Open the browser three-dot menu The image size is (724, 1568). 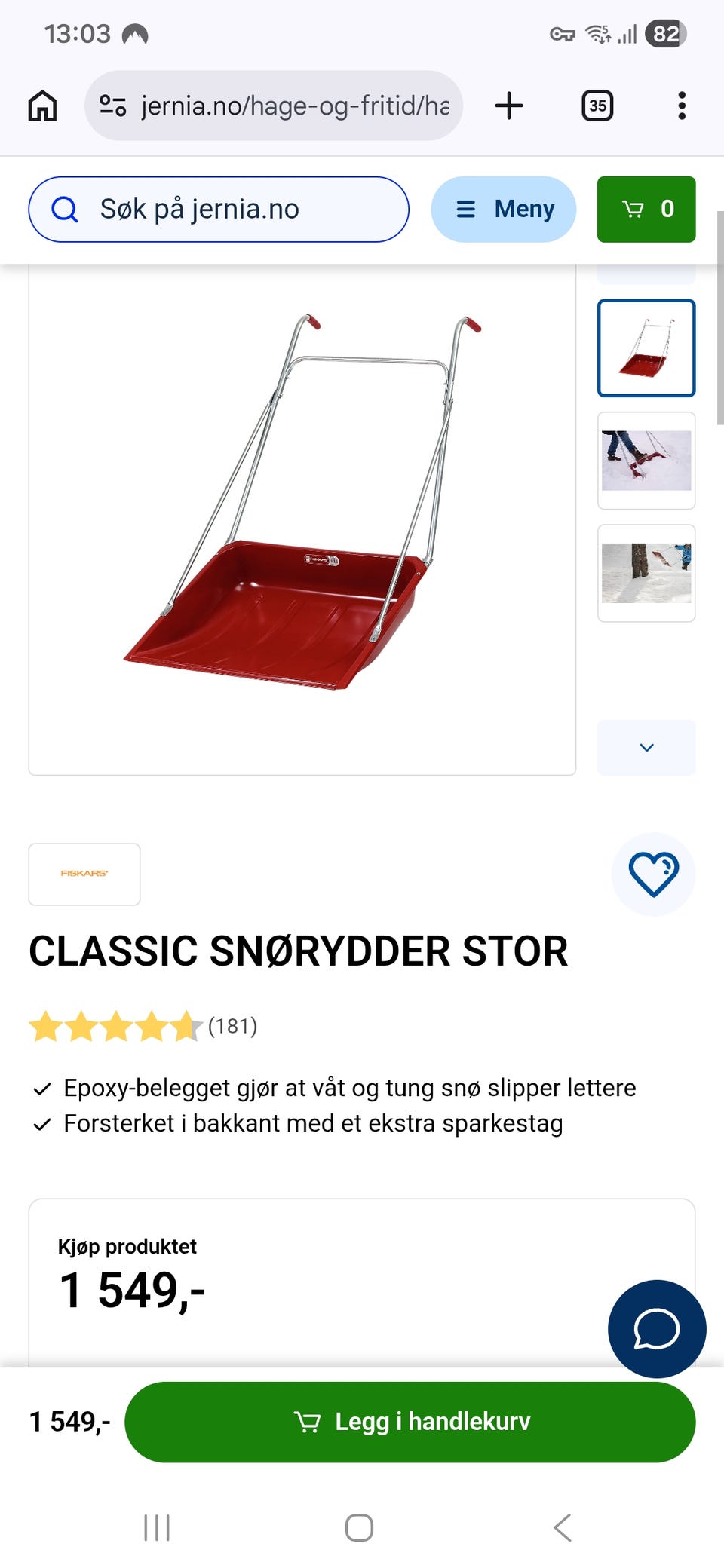point(682,106)
